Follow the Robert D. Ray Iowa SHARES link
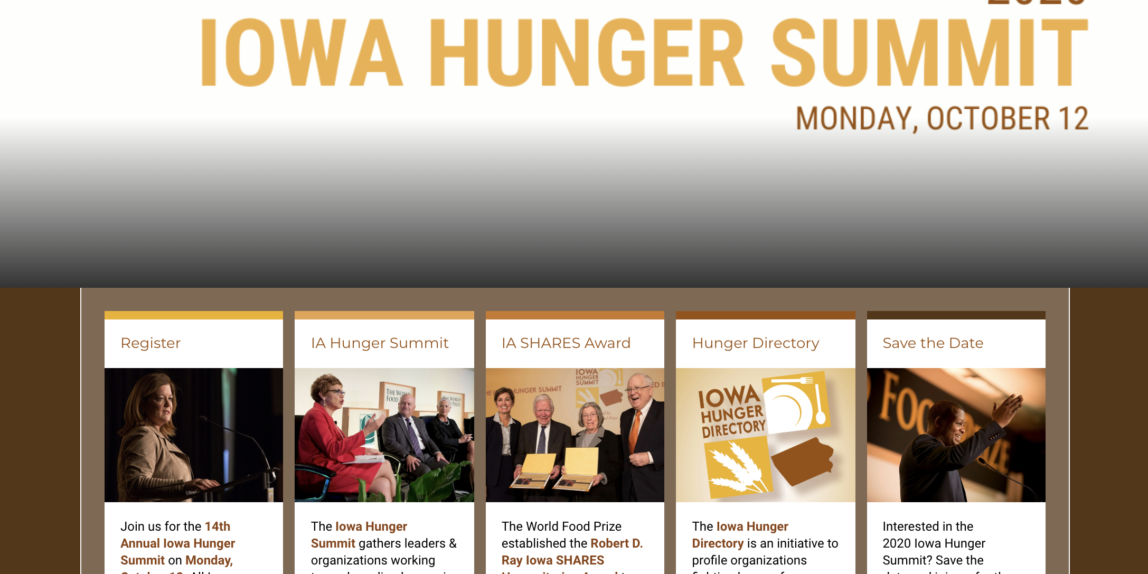 coord(553,560)
